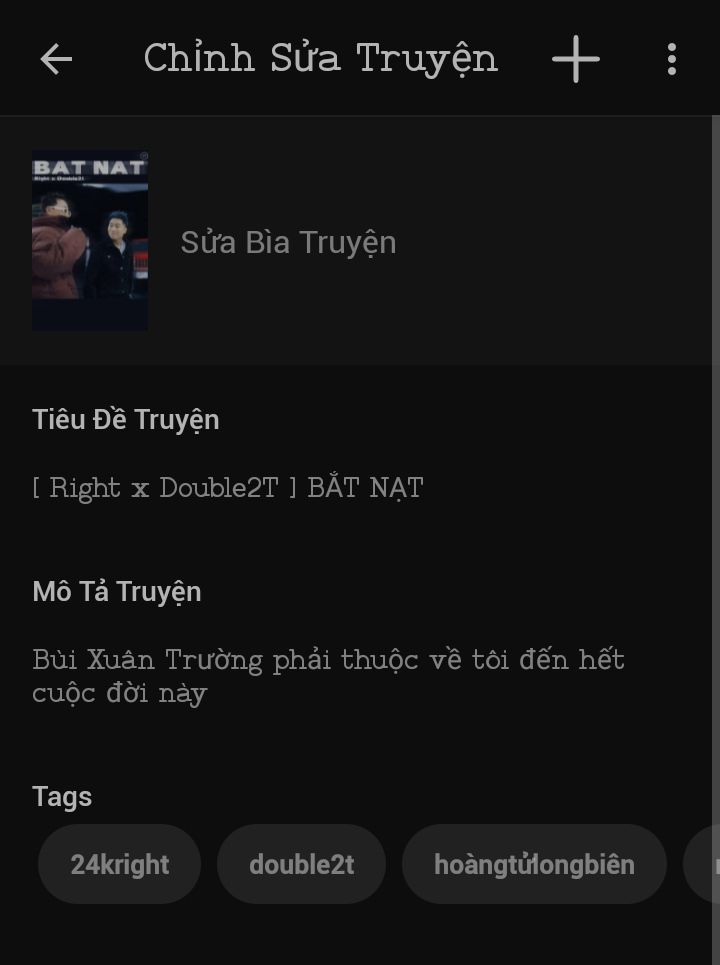Open the three-dot overflow menu
This screenshot has width=720, height=965.
pyautogui.click(x=672, y=59)
